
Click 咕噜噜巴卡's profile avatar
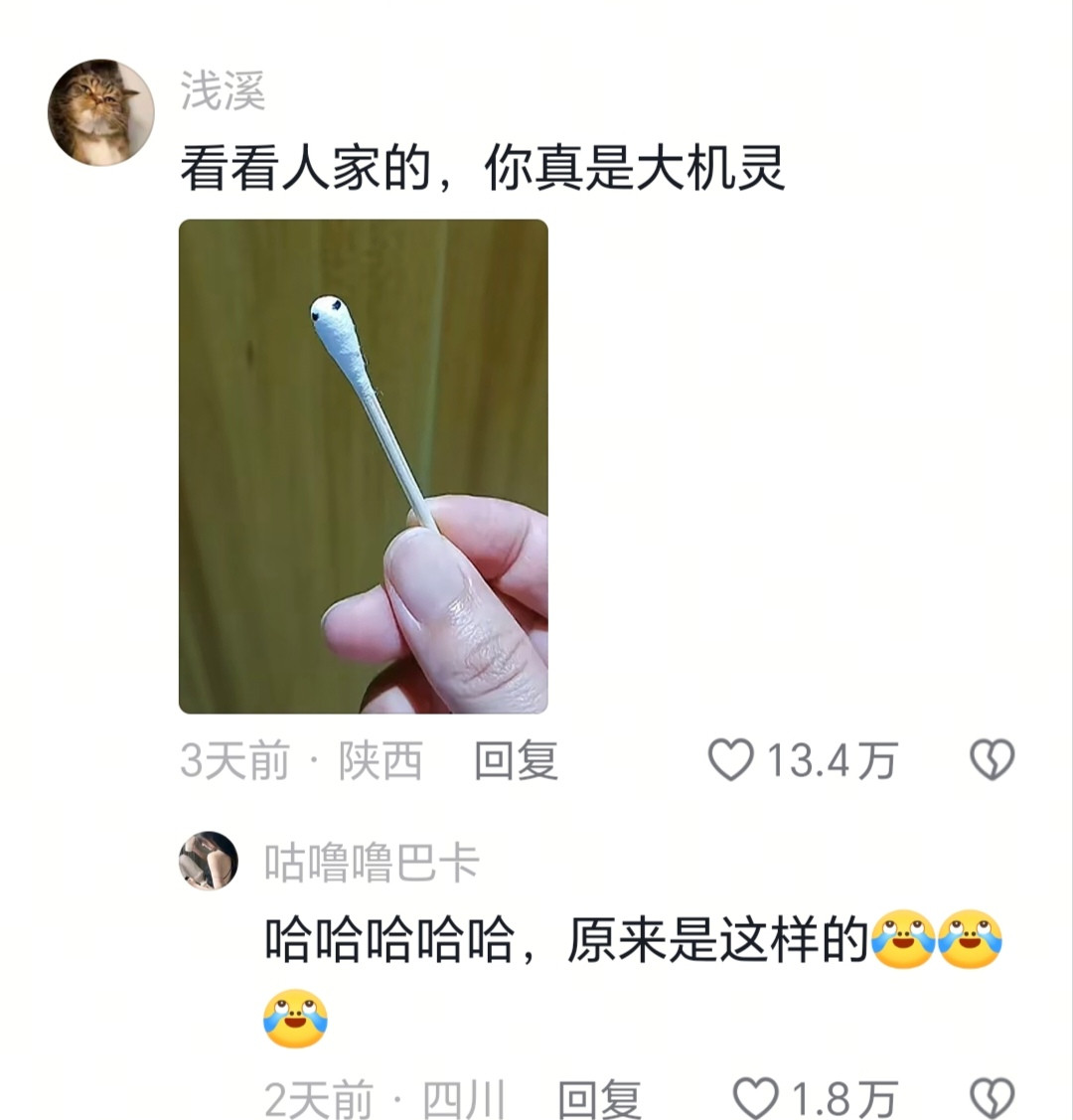pos(209,862)
